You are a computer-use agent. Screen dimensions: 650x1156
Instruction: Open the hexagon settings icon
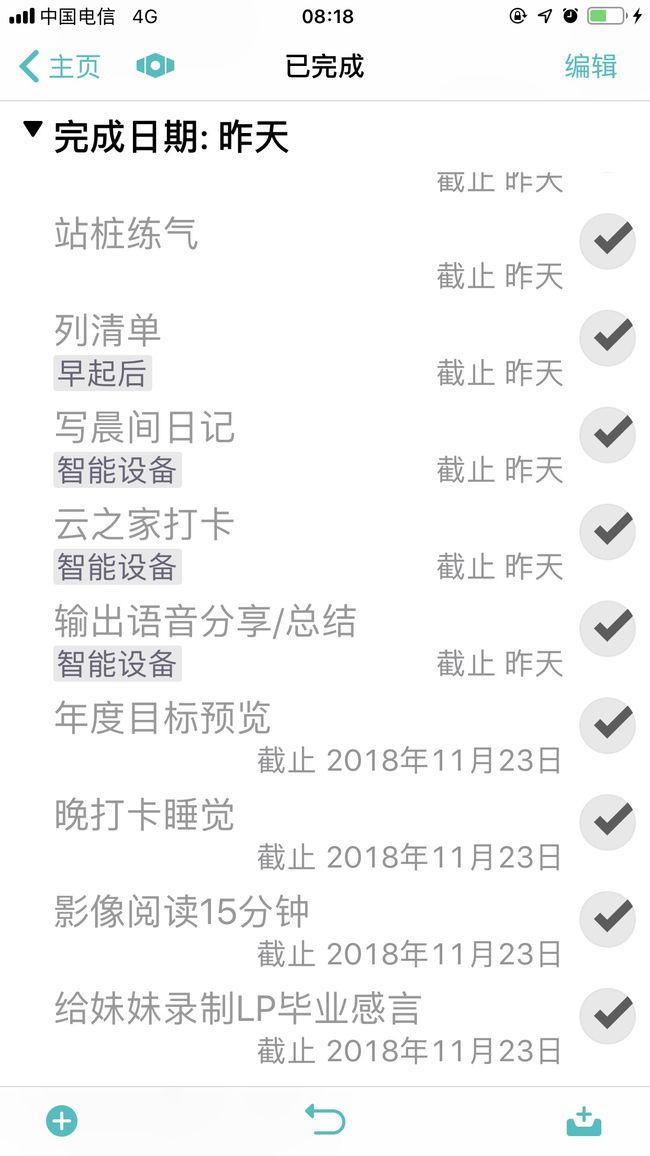click(x=155, y=66)
